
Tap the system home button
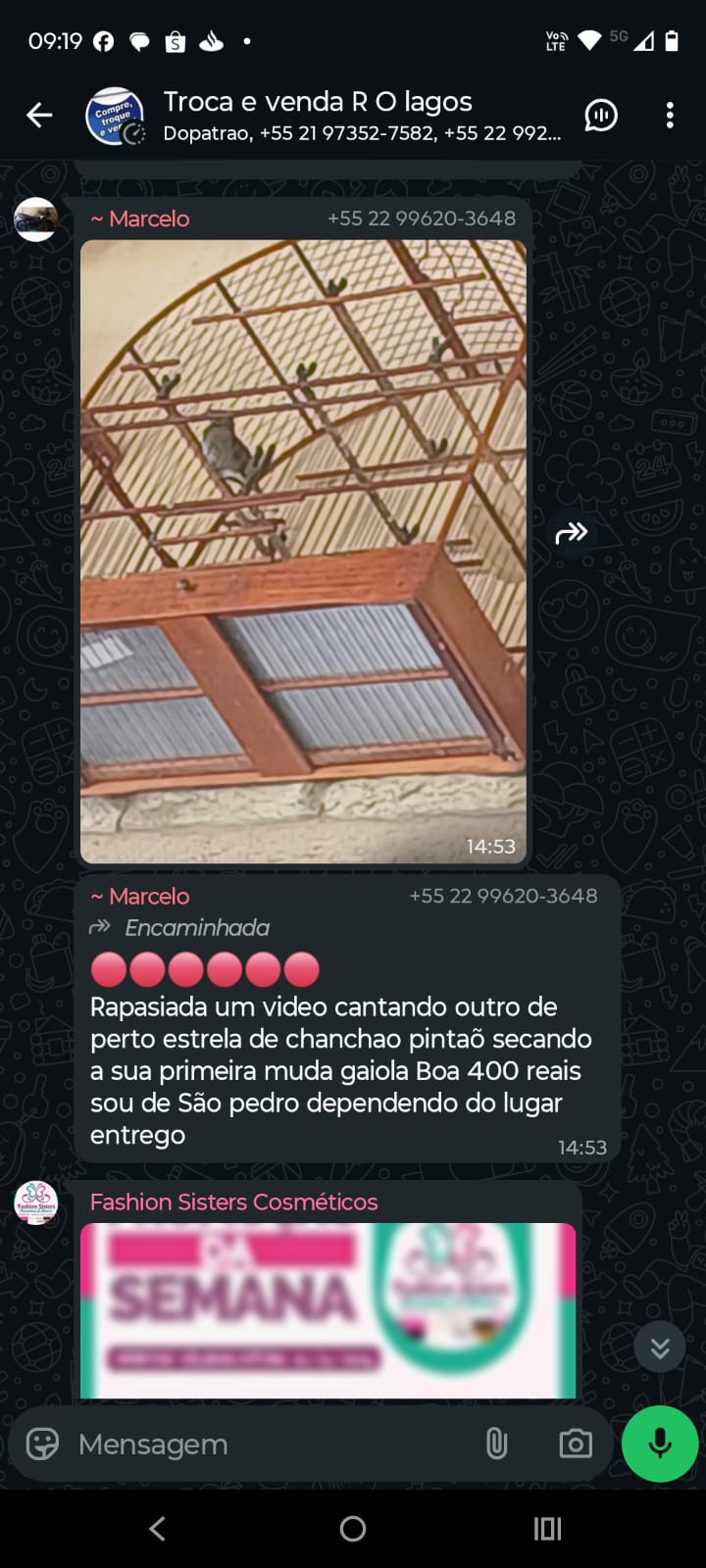(x=353, y=1529)
